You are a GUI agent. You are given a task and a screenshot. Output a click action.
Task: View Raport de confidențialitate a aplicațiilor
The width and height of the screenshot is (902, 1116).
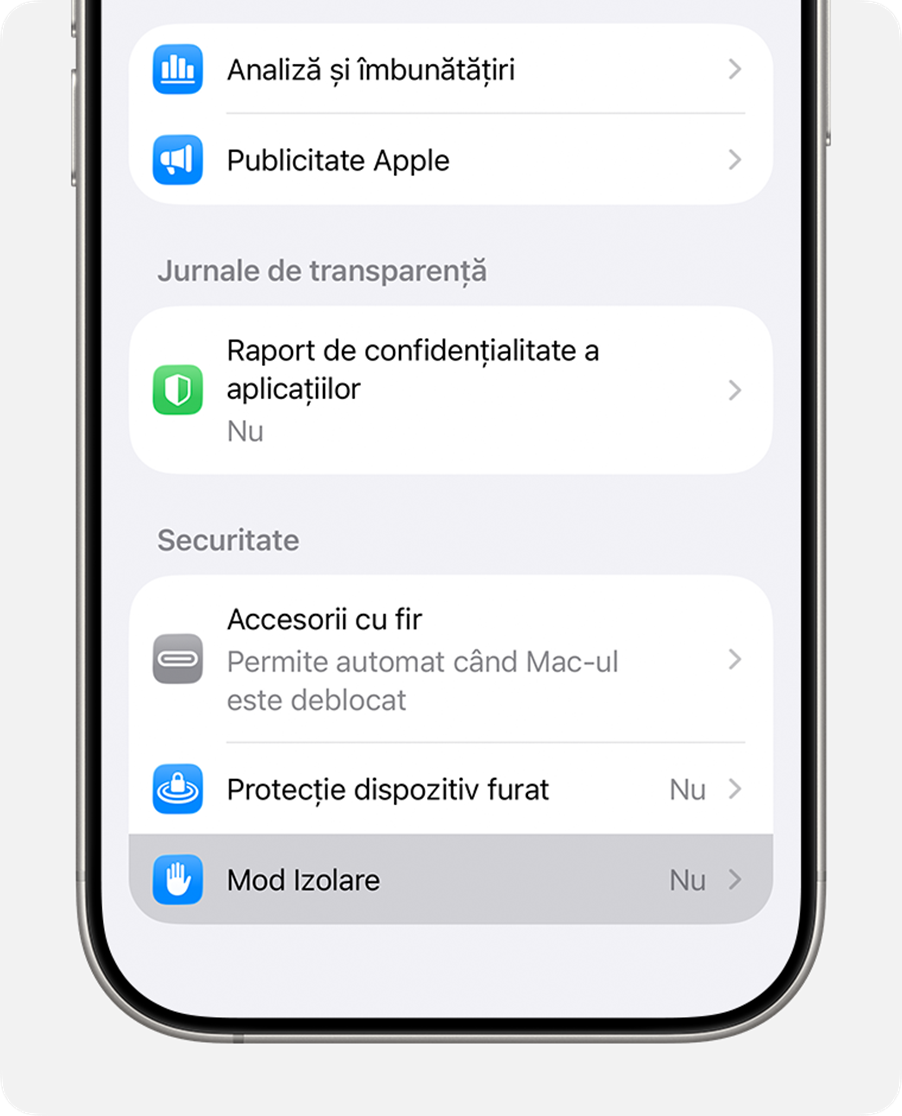[x=450, y=390]
